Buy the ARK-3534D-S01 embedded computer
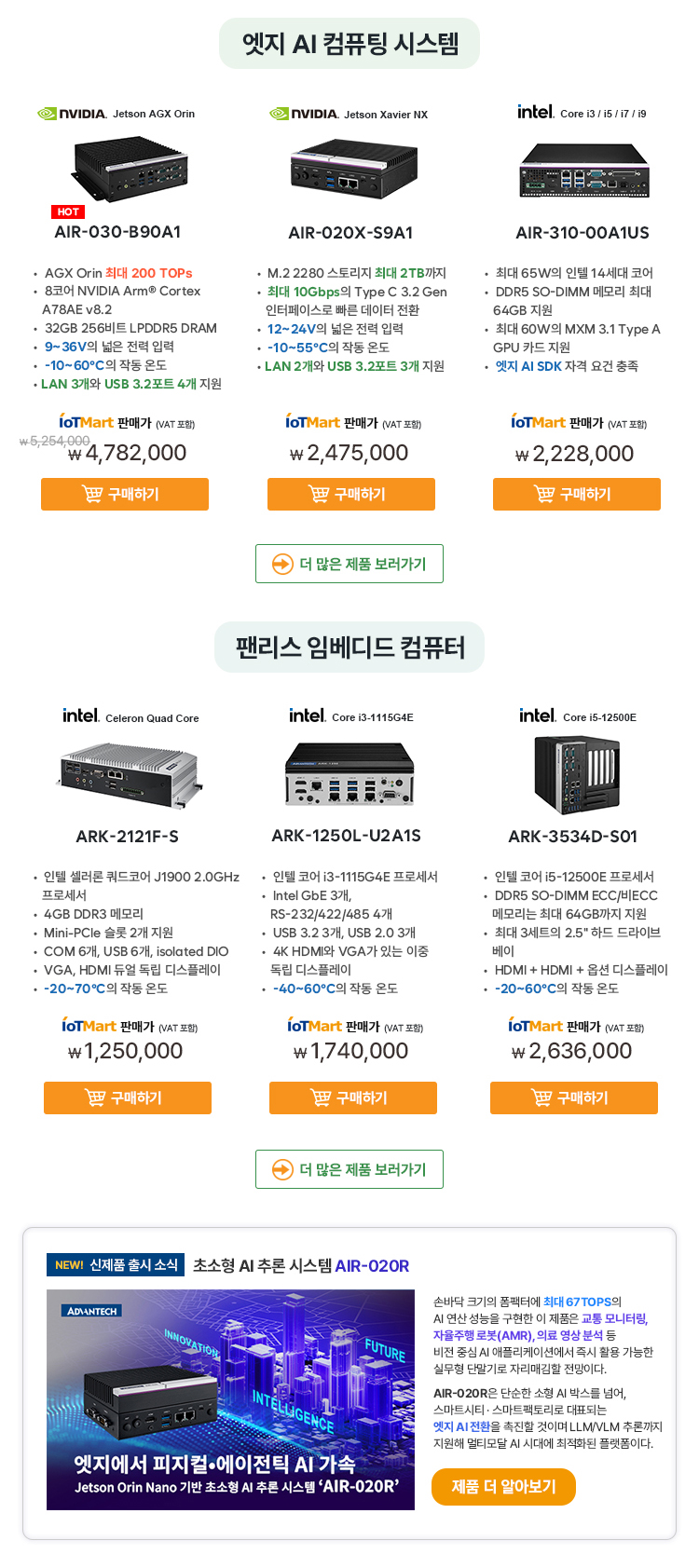This screenshot has height=1568, width=699. pyautogui.click(x=573, y=1098)
